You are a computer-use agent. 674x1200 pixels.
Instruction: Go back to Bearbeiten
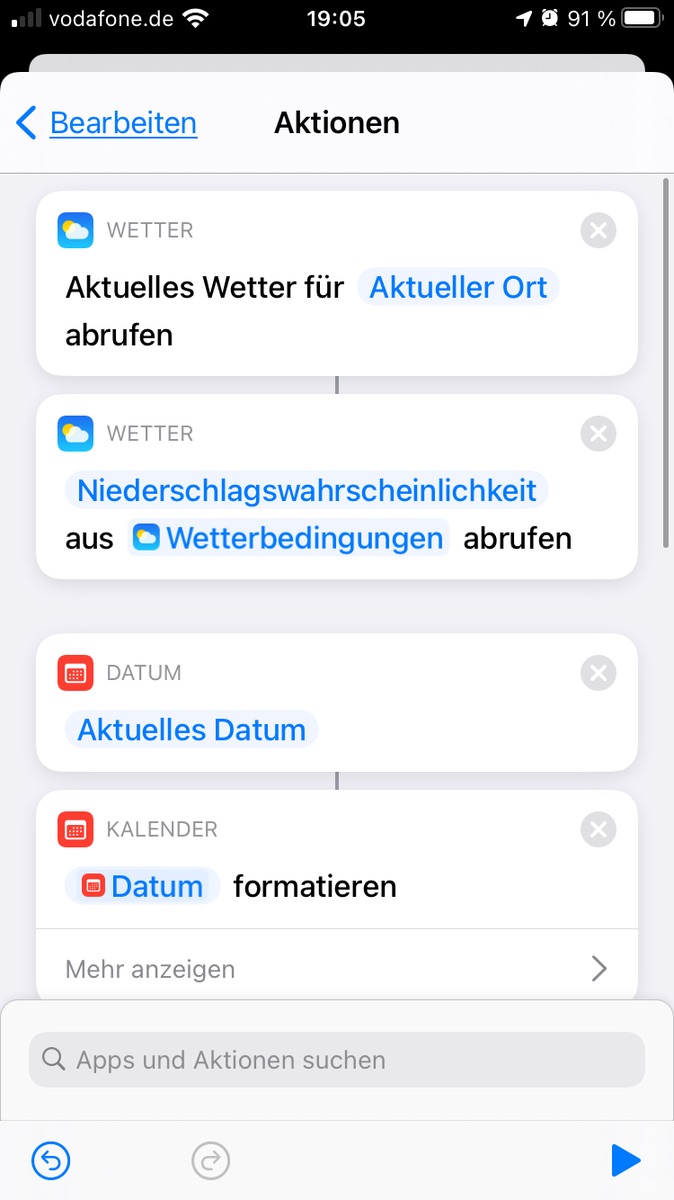[x=108, y=123]
